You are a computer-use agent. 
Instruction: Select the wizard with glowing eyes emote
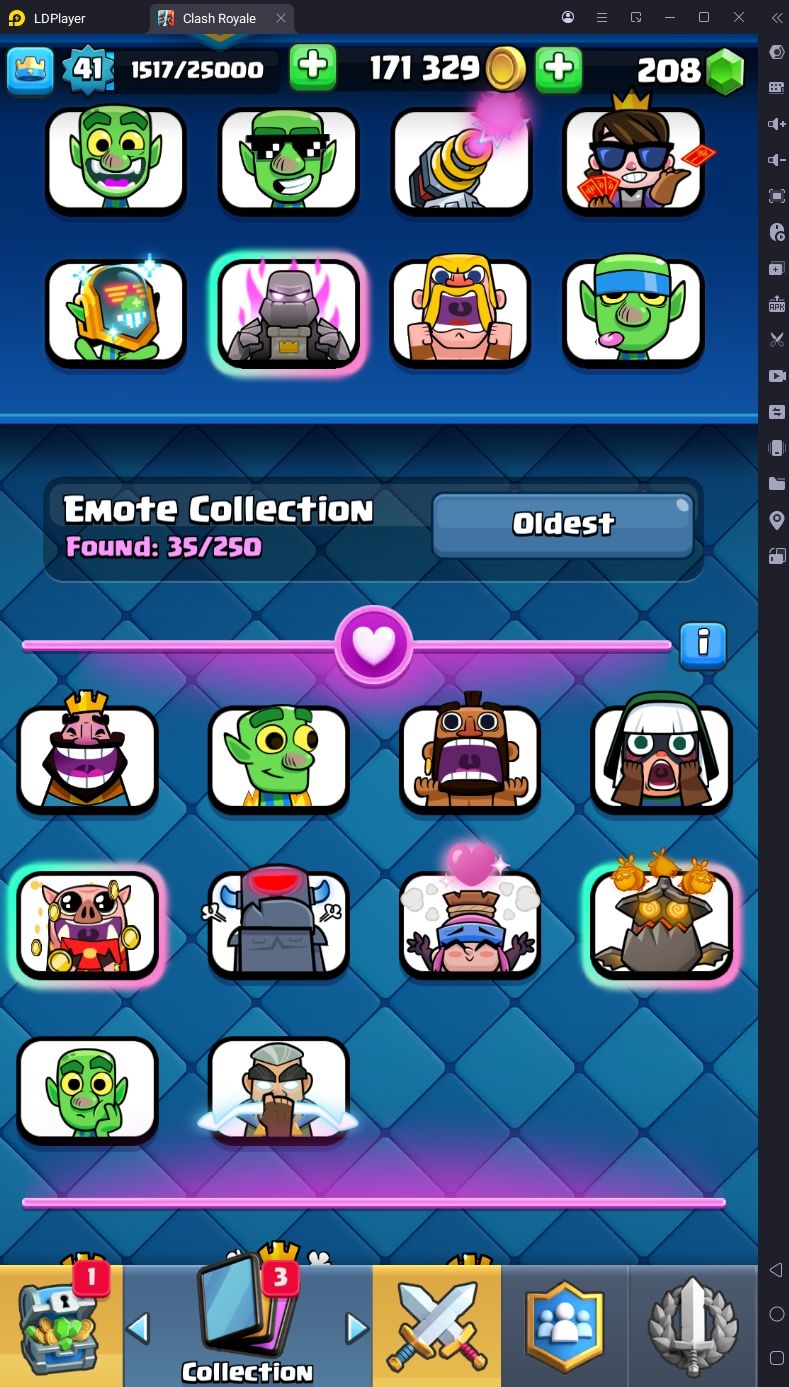(279, 1089)
